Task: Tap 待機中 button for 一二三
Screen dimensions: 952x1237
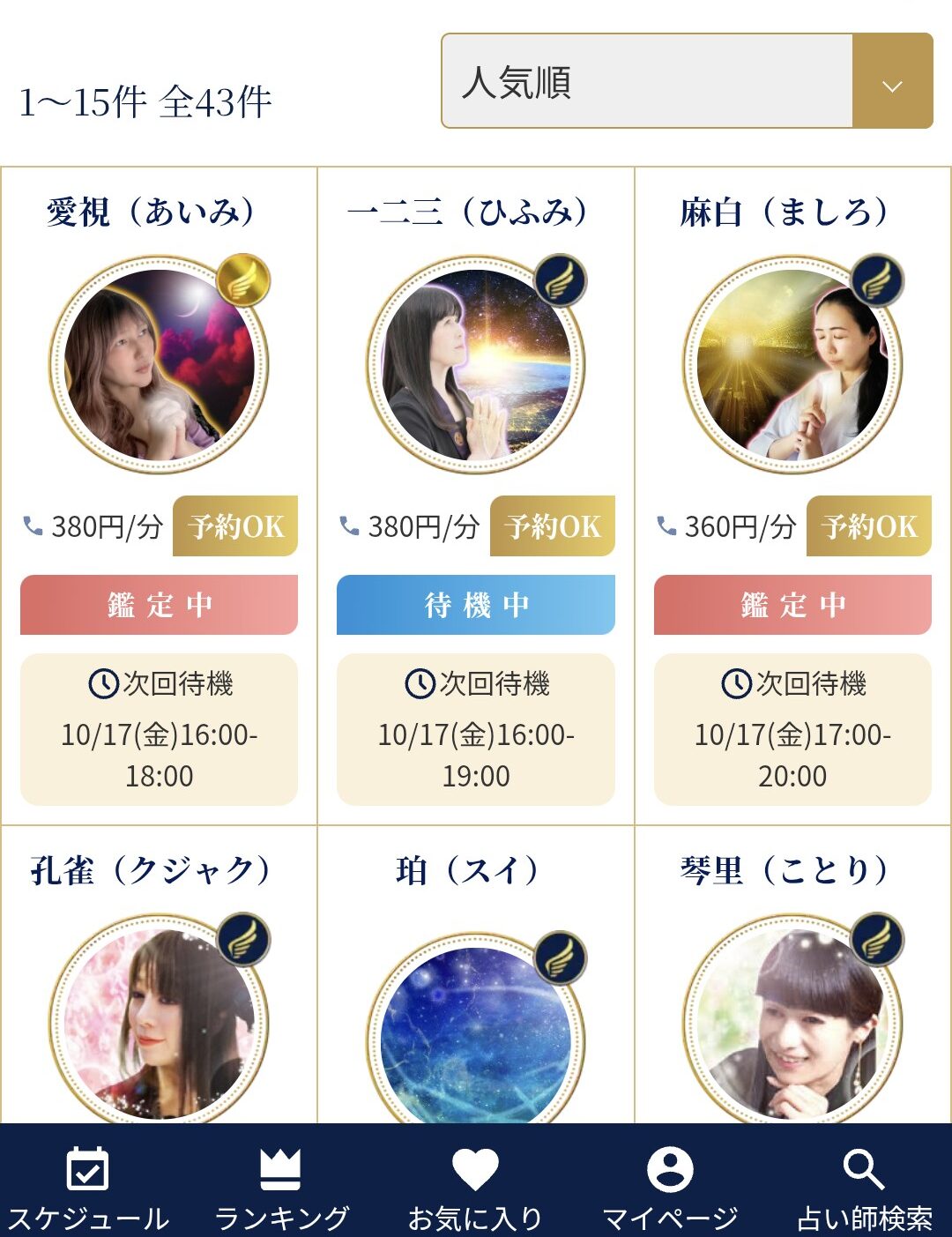Action: coord(476,605)
